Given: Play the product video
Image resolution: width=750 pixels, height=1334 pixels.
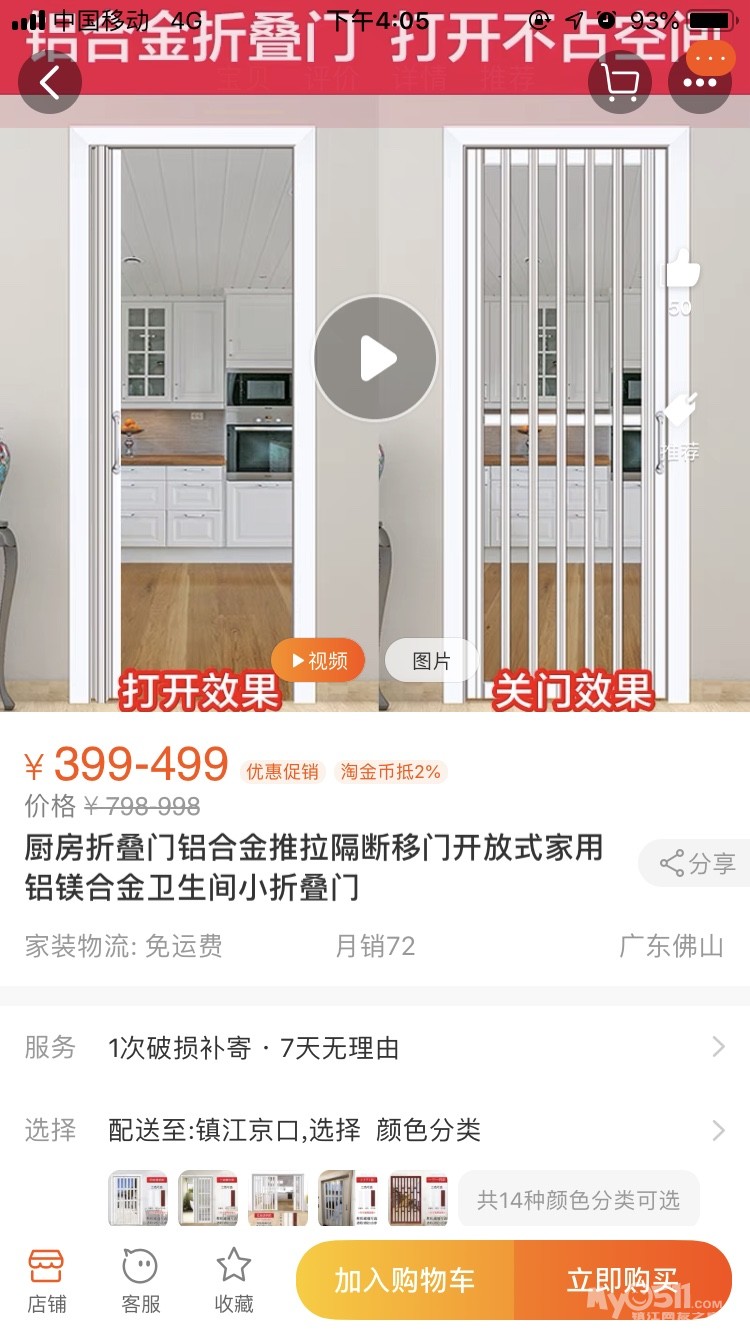Looking at the screenshot, I should point(375,358).
